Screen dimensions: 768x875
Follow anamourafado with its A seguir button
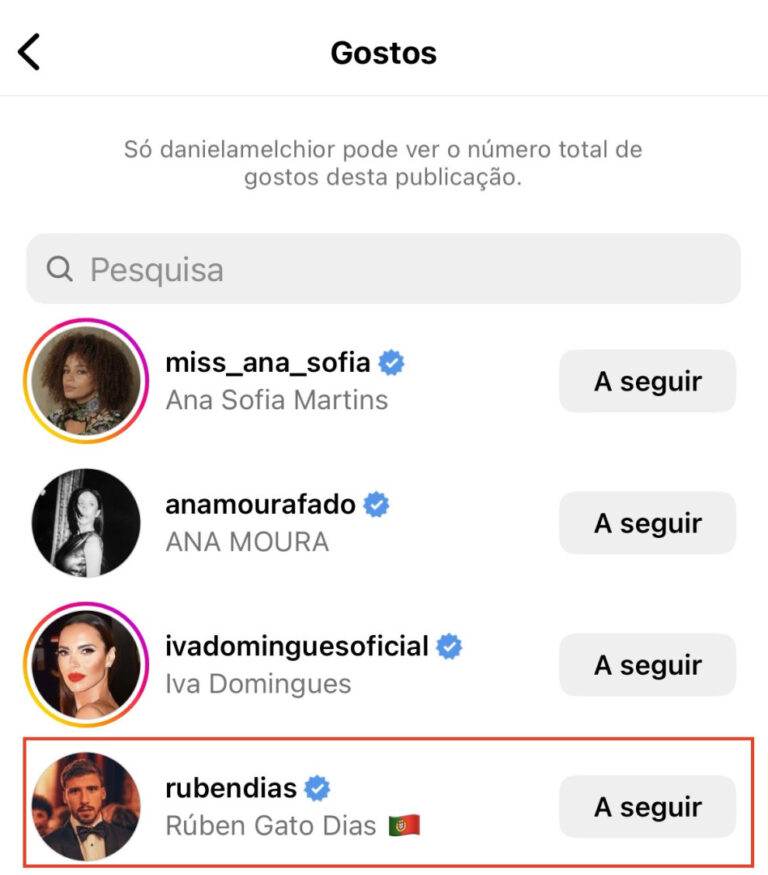[647, 522]
